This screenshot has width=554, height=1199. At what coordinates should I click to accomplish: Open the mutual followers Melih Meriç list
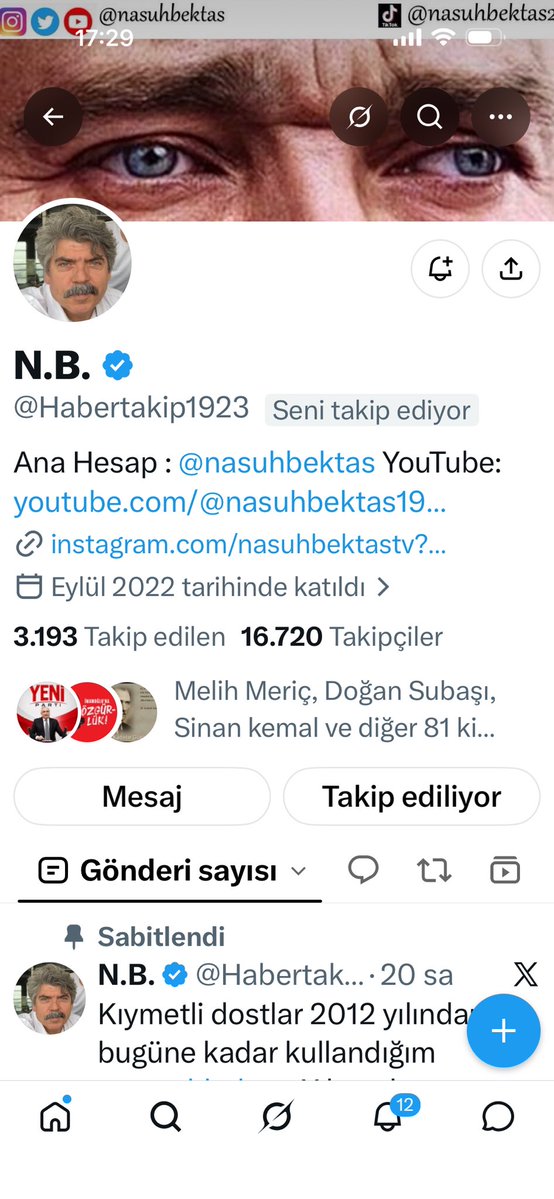tap(258, 712)
